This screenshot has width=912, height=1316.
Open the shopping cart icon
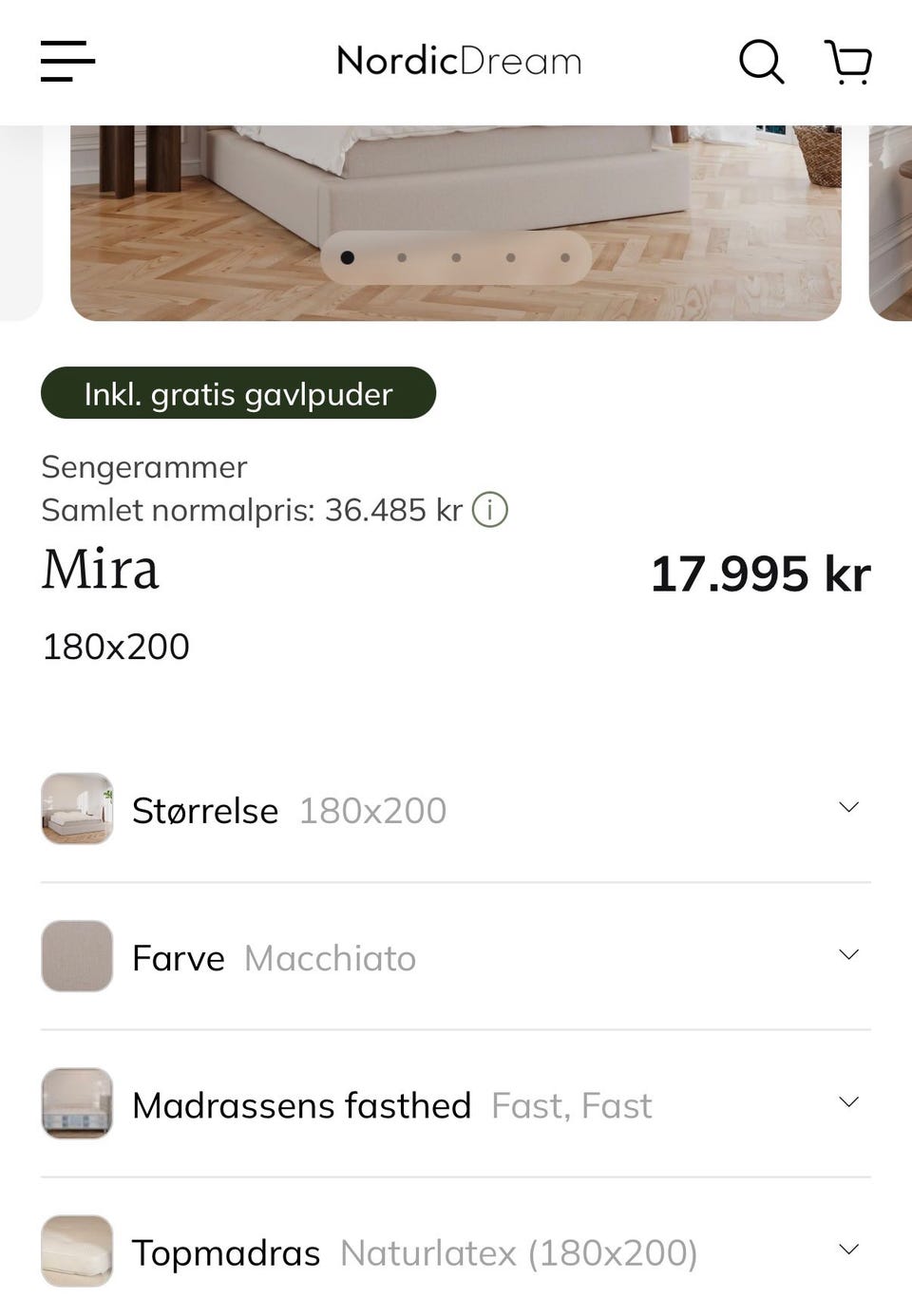(x=848, y=61)
